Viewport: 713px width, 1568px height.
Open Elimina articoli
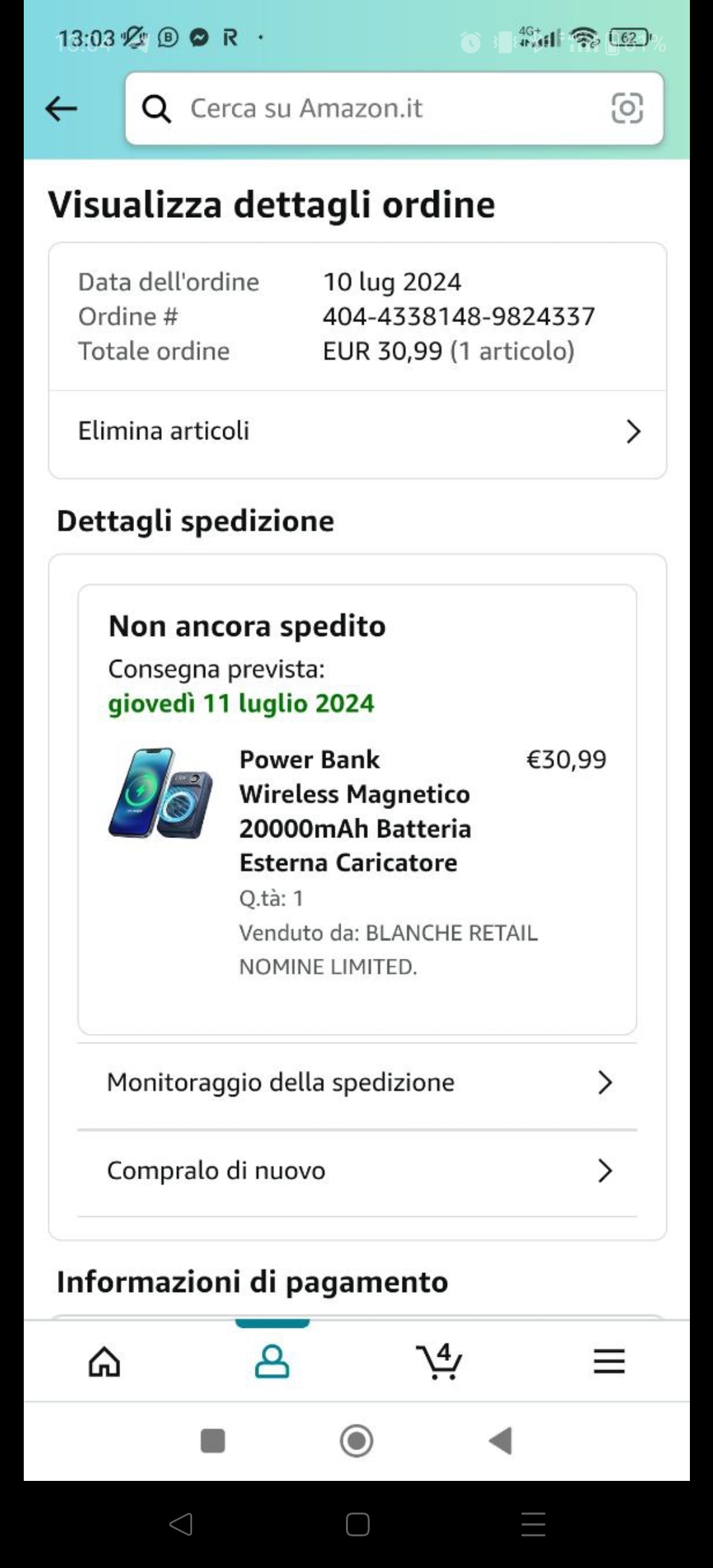coord(357,432)
